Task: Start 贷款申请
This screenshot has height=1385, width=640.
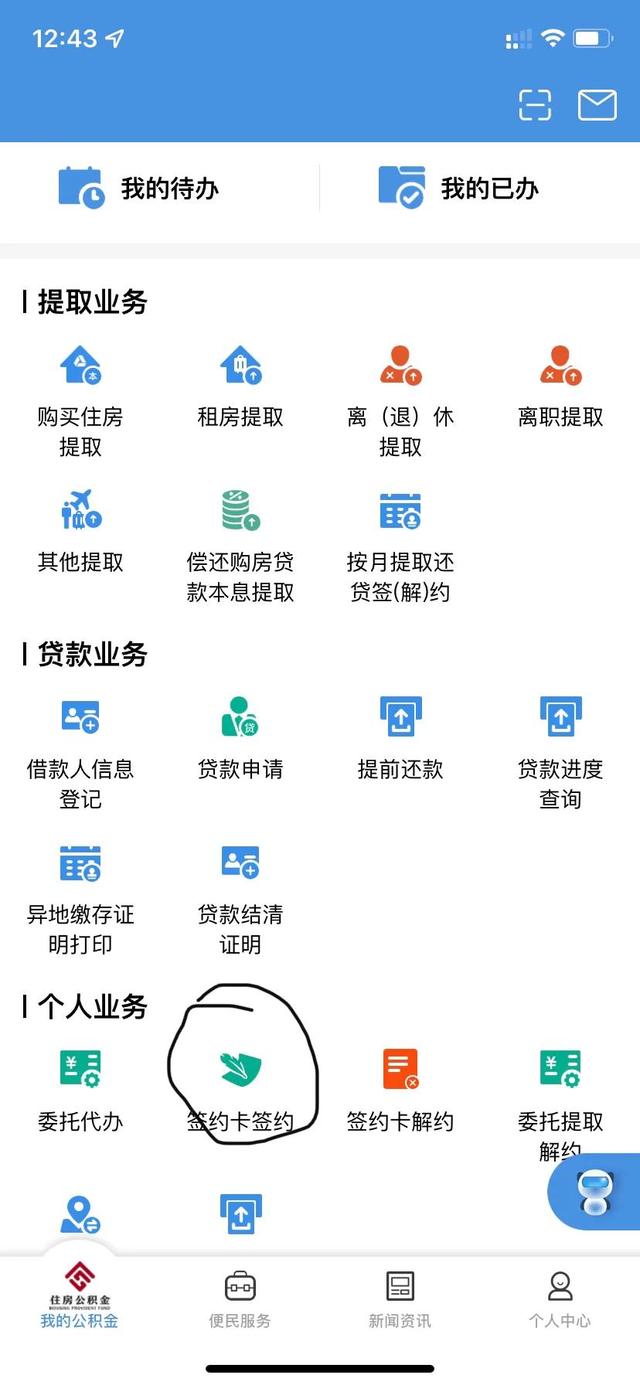Action: click(x=240, y=739)
